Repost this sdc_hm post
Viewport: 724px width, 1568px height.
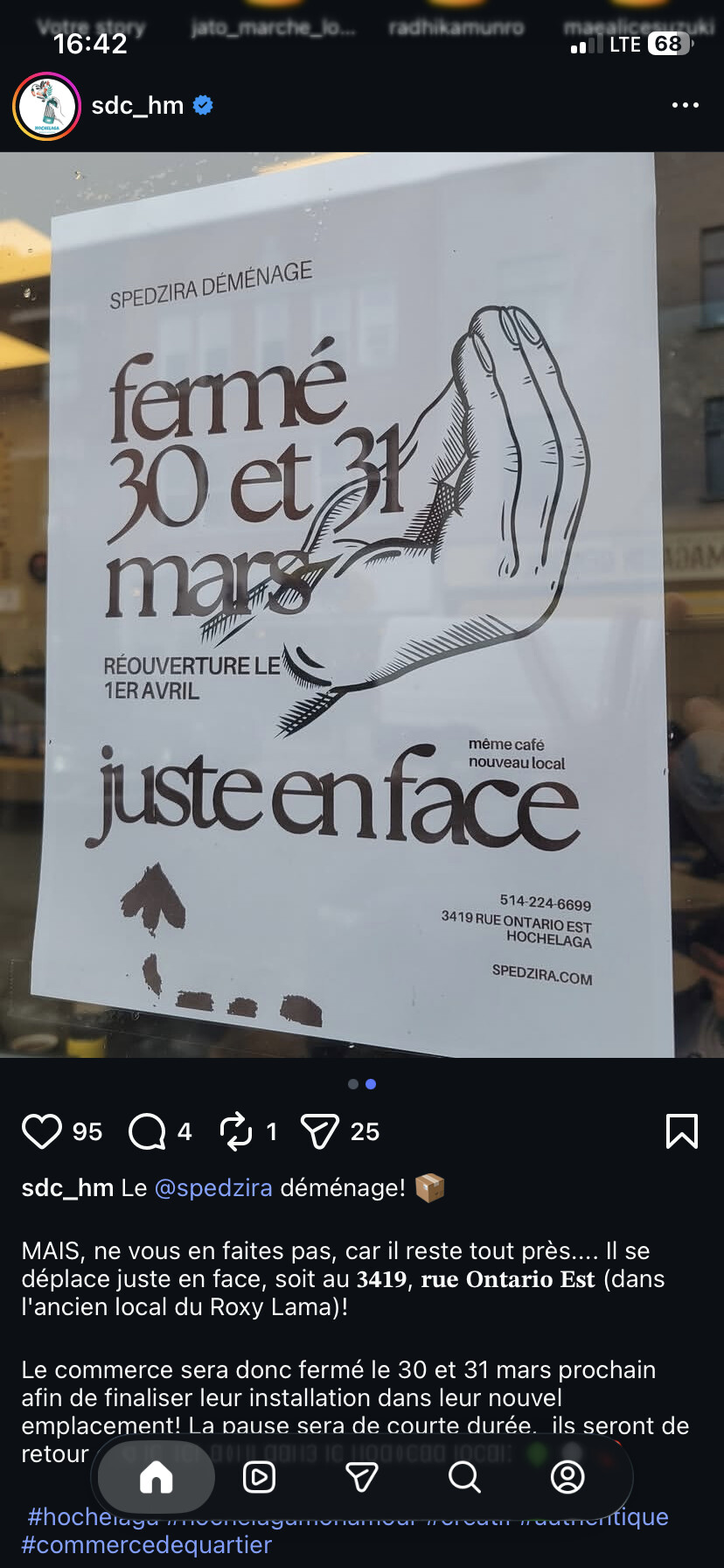[x=236, y=1131]
